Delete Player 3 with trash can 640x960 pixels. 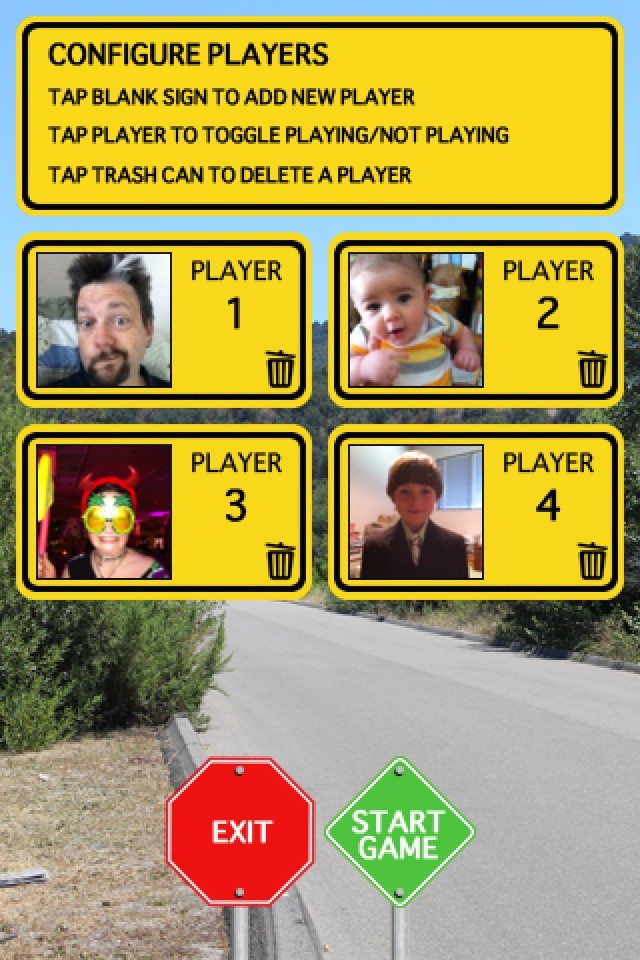[281, 561]
